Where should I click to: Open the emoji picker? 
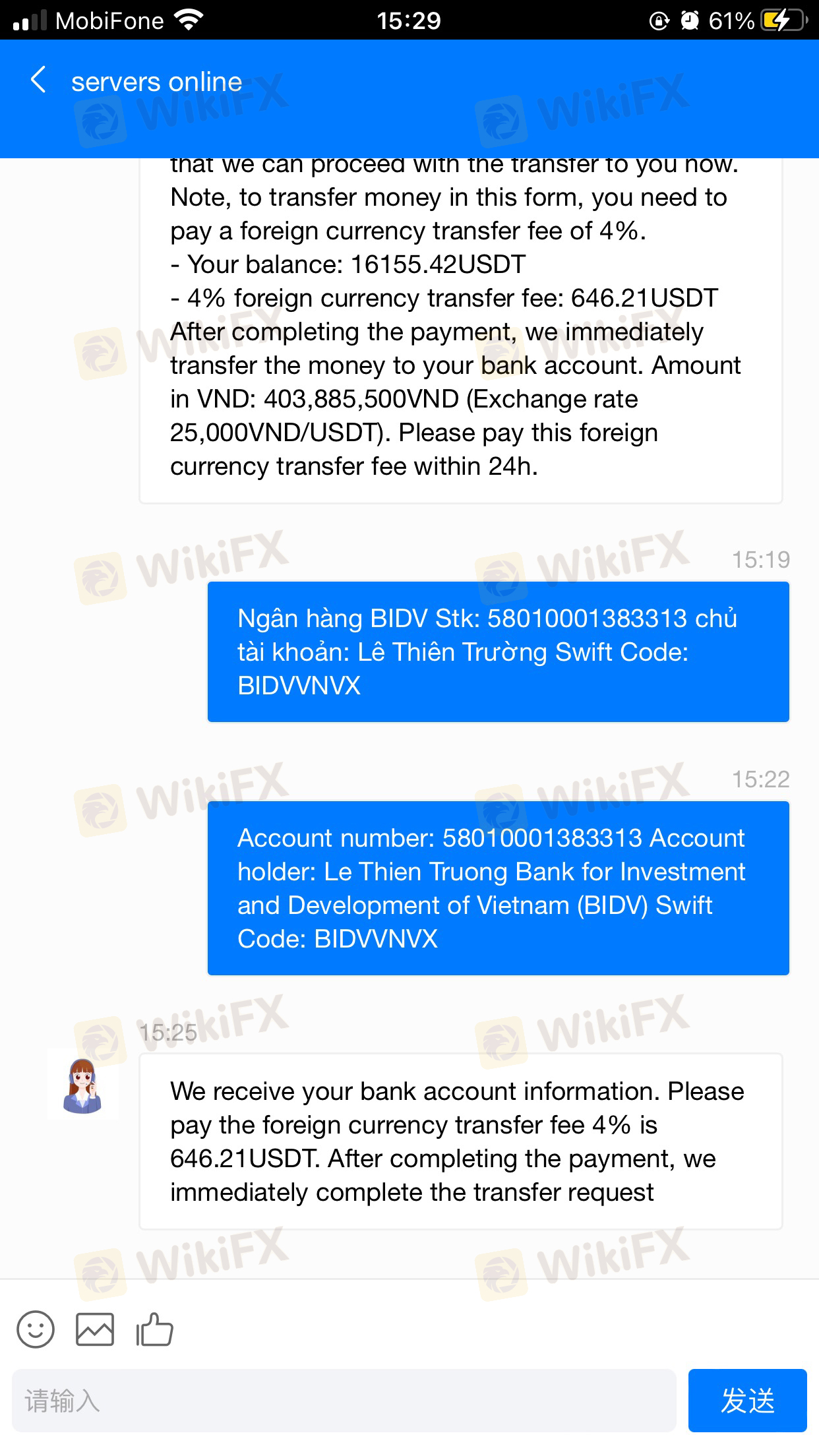click(36, 1329)
